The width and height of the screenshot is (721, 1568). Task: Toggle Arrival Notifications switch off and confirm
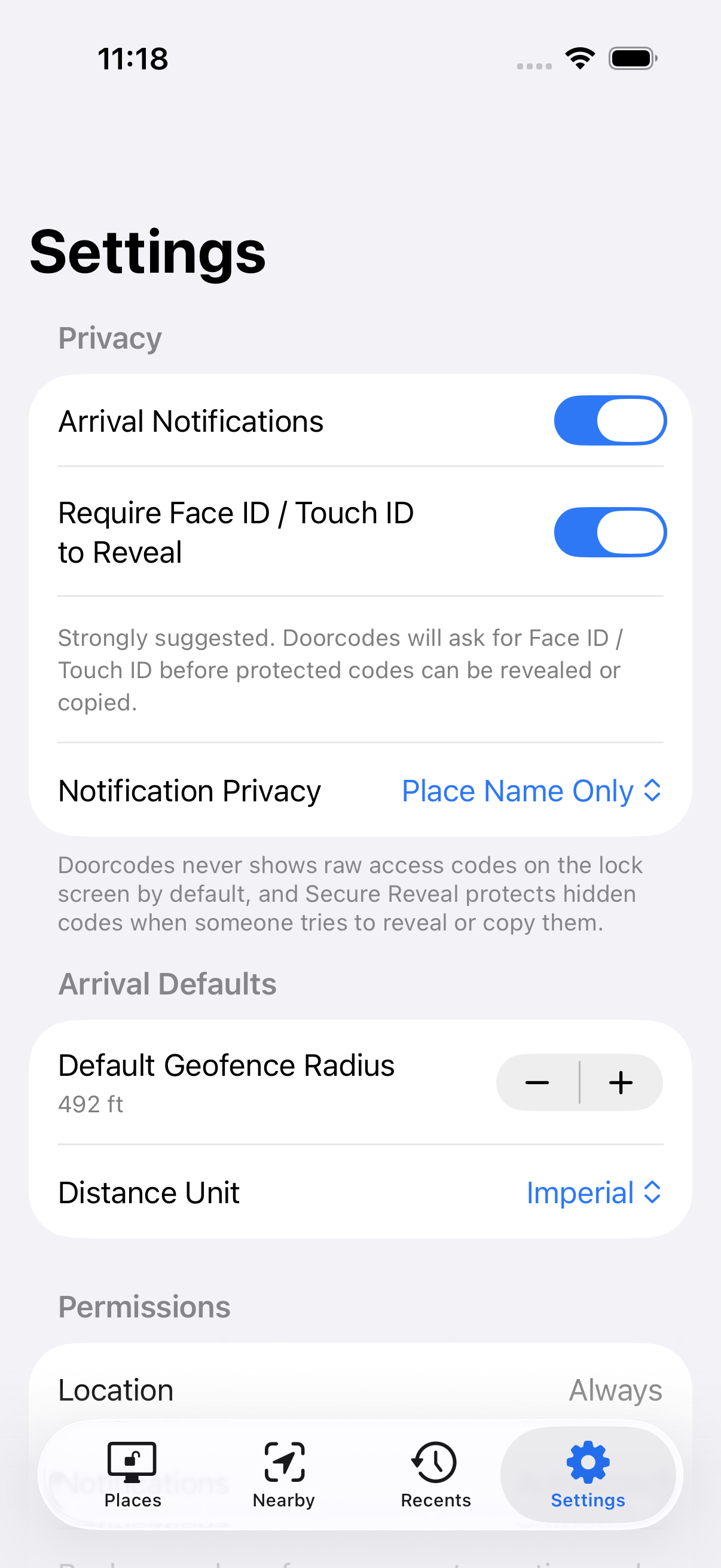(x=610, y=420)
